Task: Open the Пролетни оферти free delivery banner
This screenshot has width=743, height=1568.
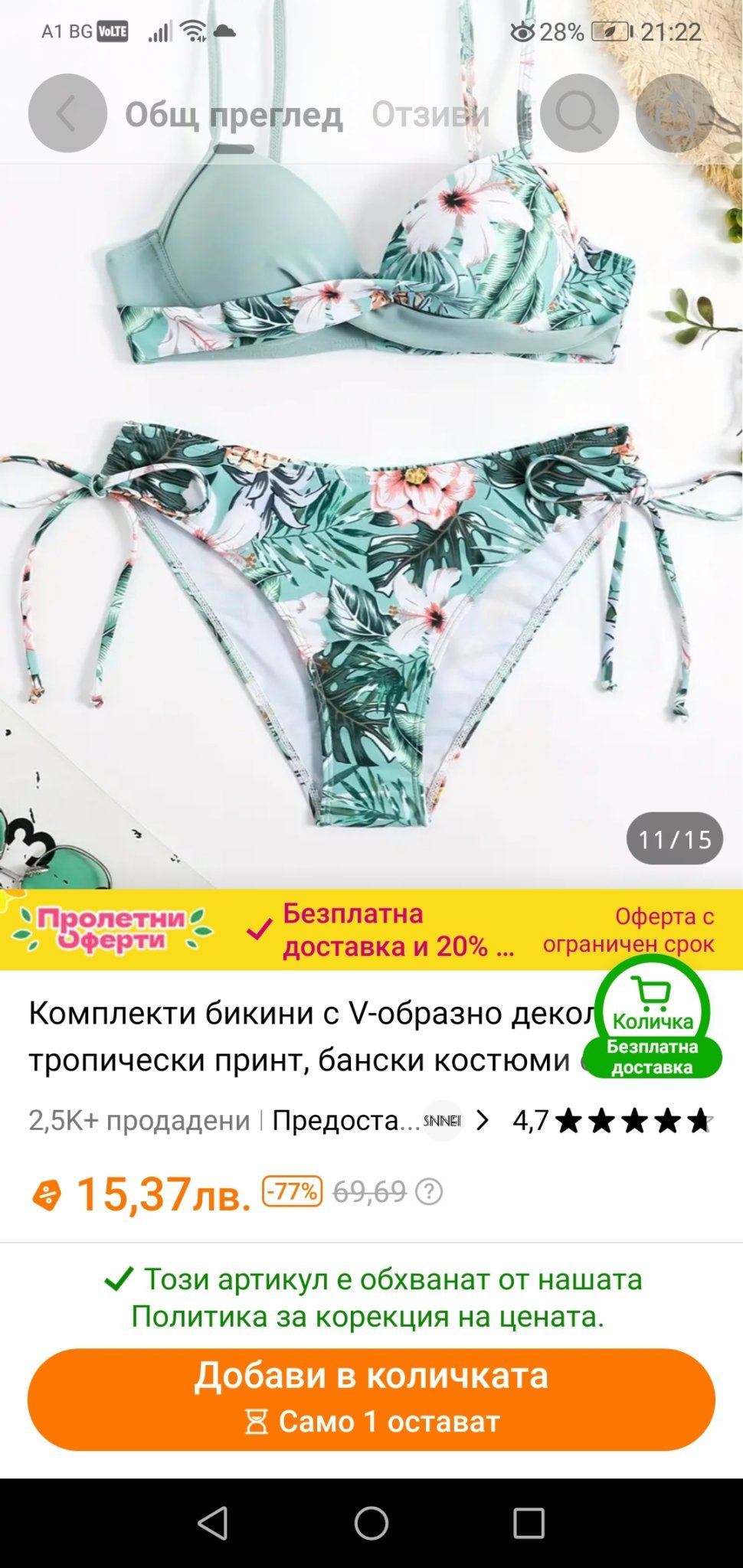Action: [x=371, y=929]
